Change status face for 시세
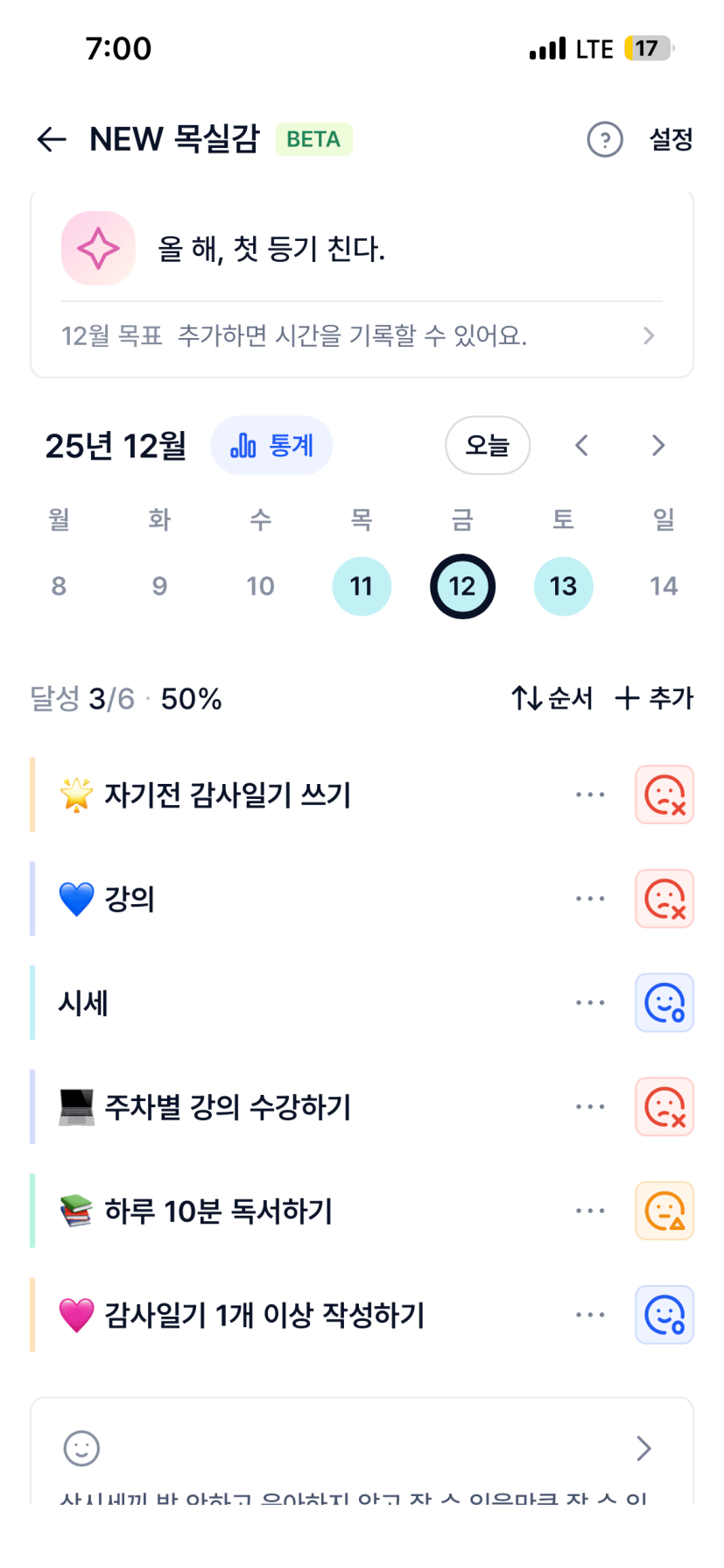The width and height of the screenshot is (724, 1568). click(x=664, y=1003)
